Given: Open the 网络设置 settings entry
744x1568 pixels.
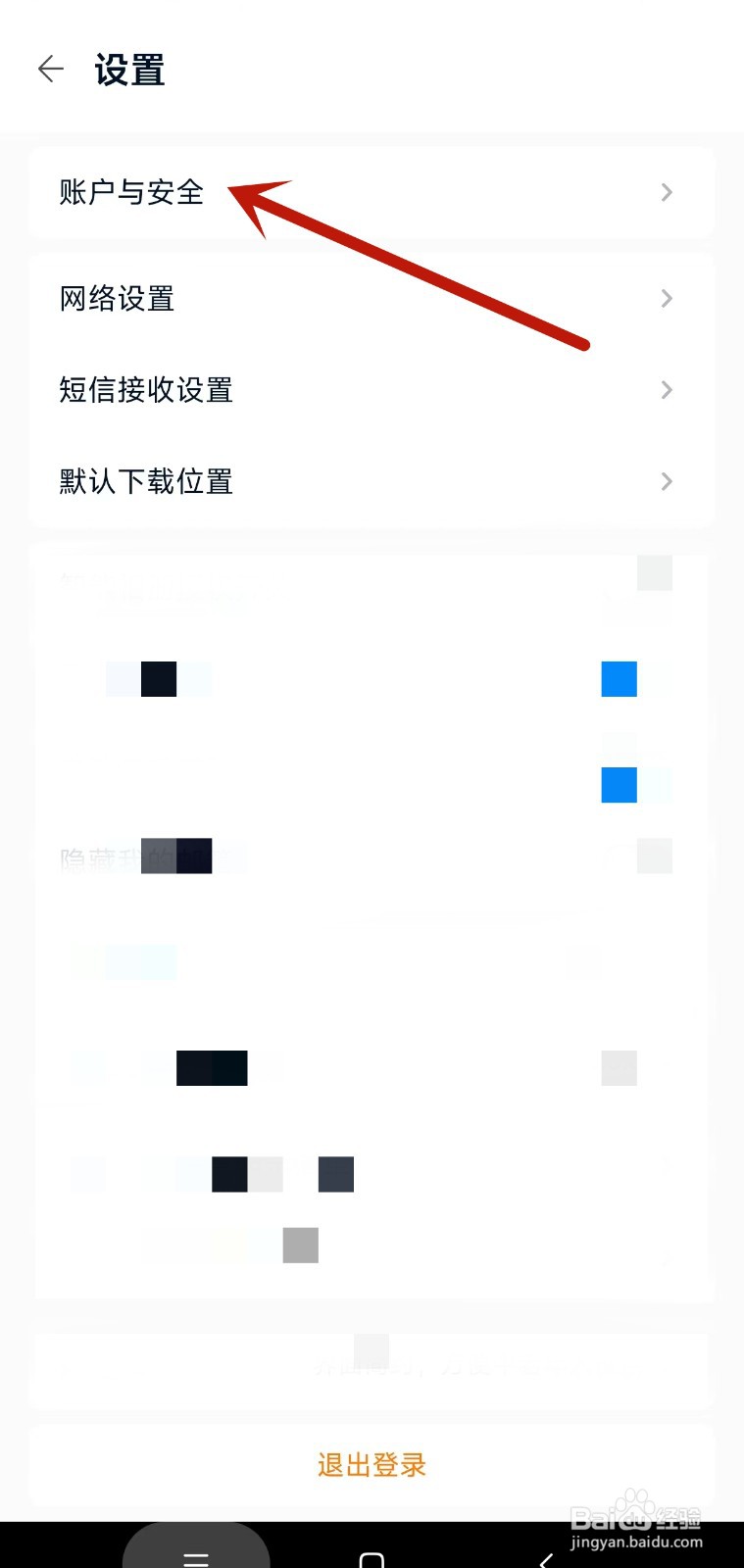Looking at the screenshot, I should tap(118, 298).
